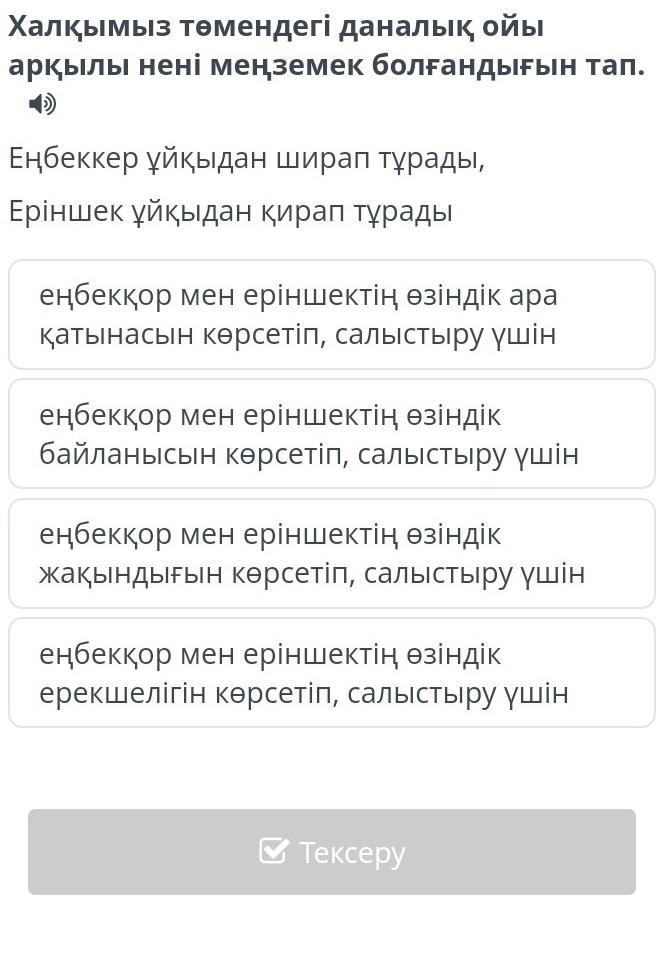This screenshot has height=960, width=669.
Task: Select the answer containing 'ара қатынасын'
Action: pos(331,315)
